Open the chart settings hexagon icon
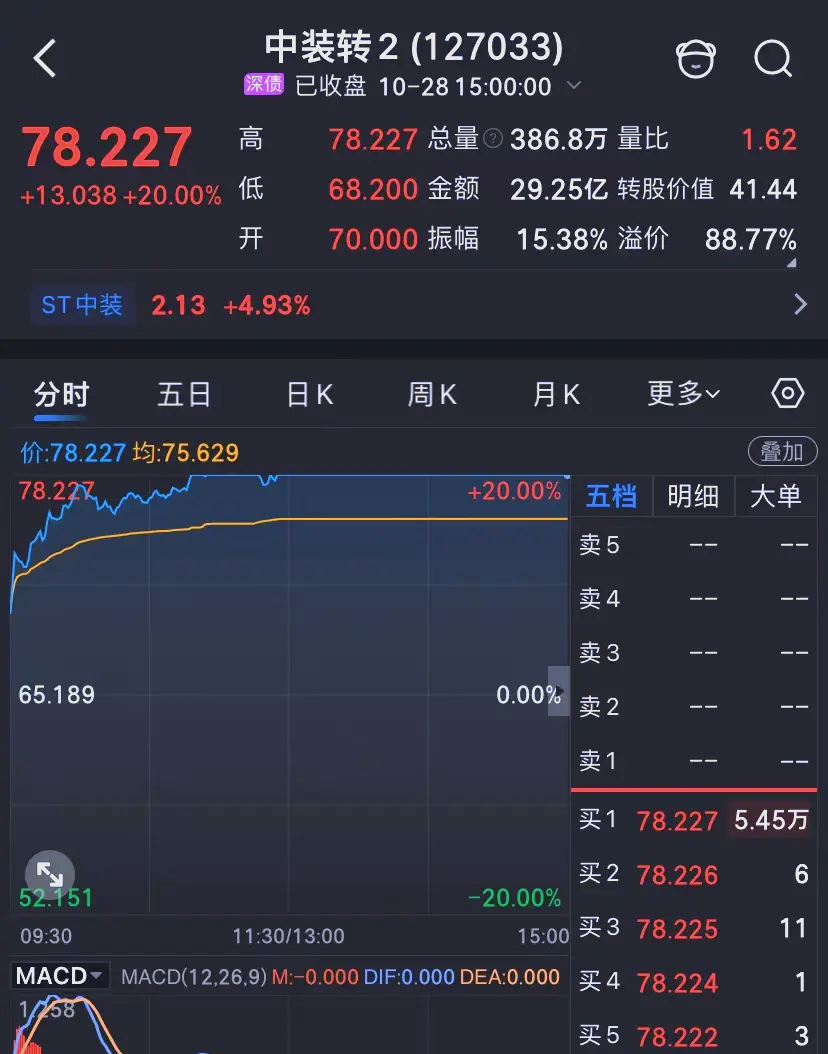This screenshot has height=1054, width=828. coord(788,394)
